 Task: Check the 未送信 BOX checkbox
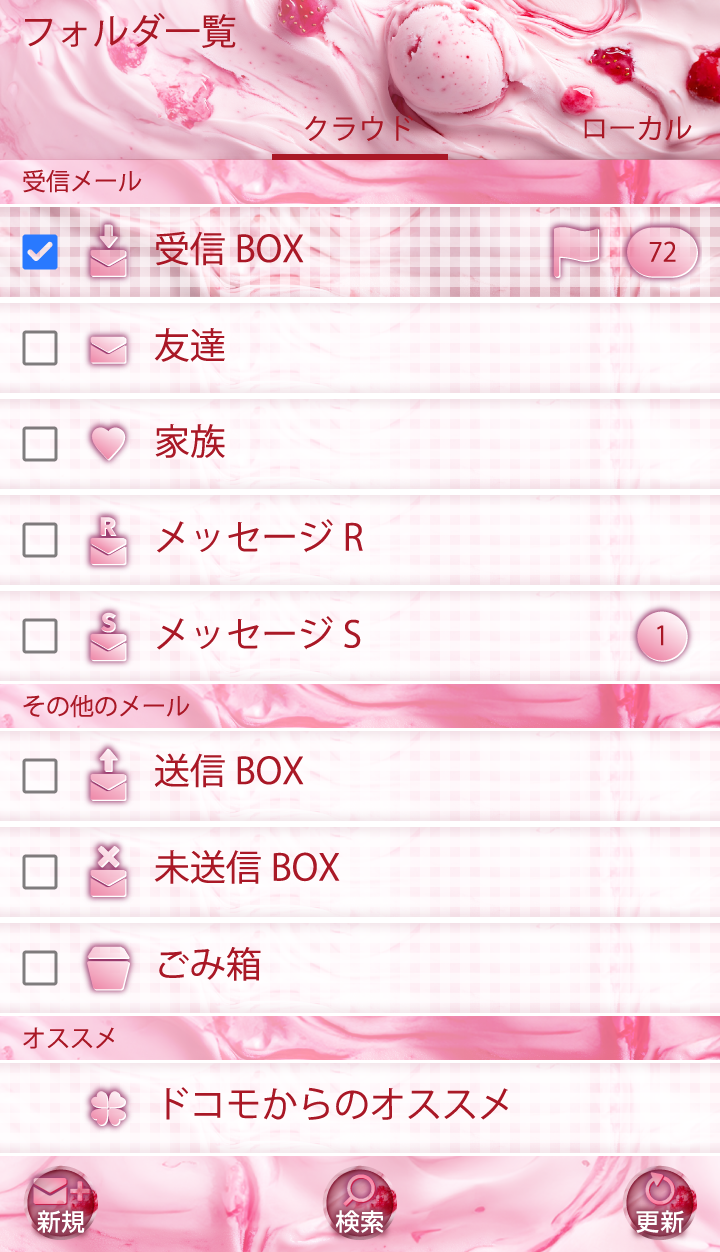(x=40, y=872)
